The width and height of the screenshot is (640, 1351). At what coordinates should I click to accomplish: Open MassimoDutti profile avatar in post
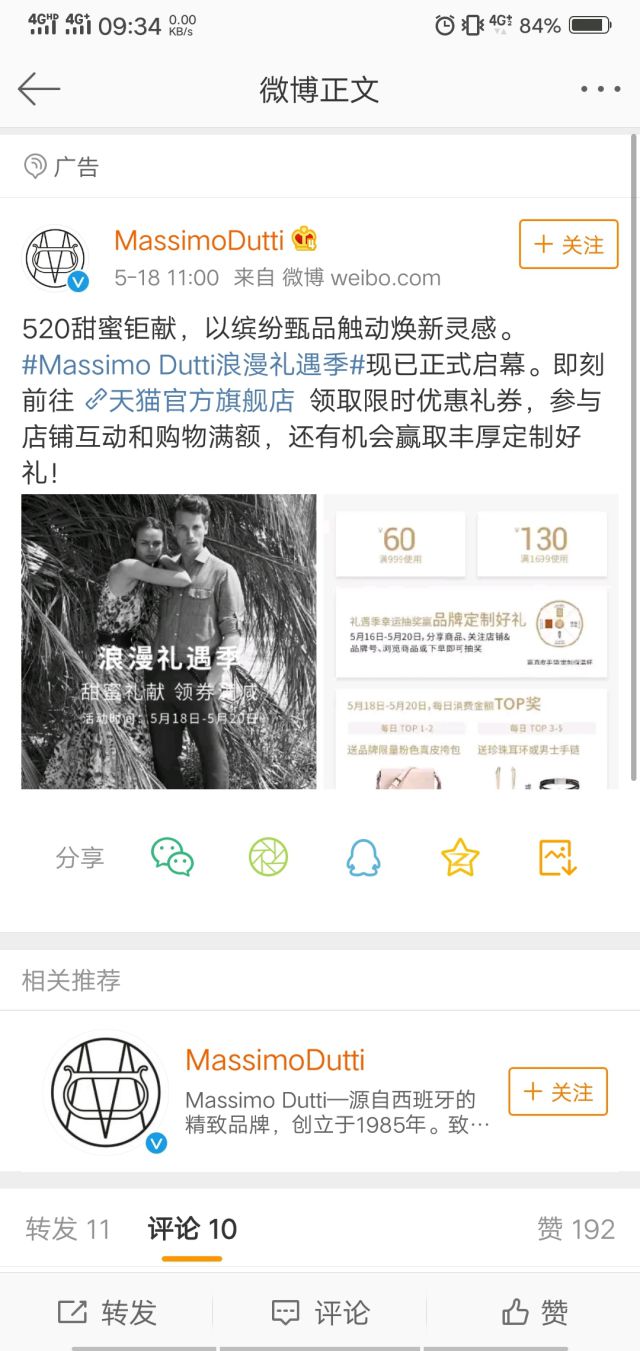56,259
